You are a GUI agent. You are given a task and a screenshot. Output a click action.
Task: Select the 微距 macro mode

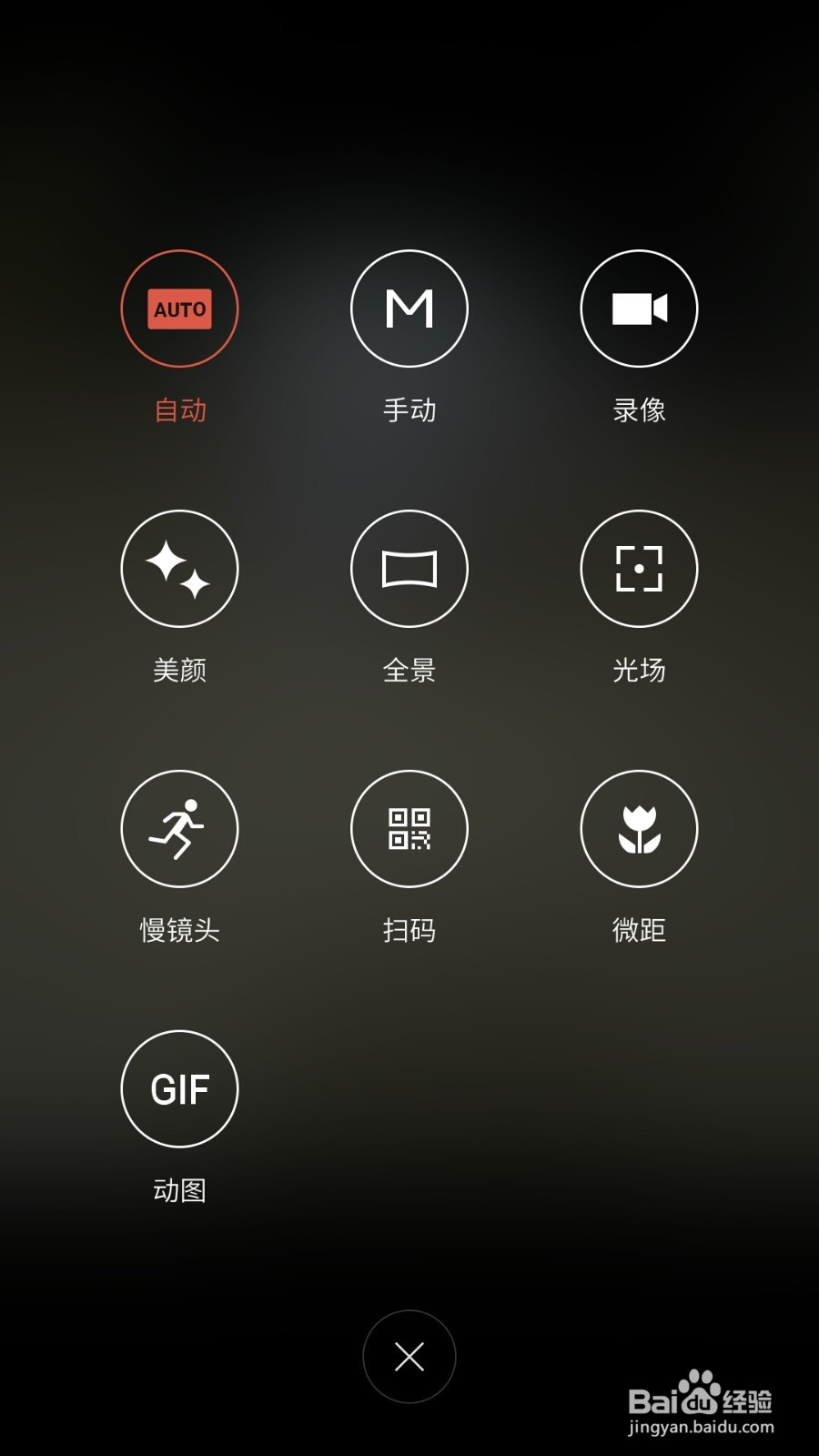640,829
